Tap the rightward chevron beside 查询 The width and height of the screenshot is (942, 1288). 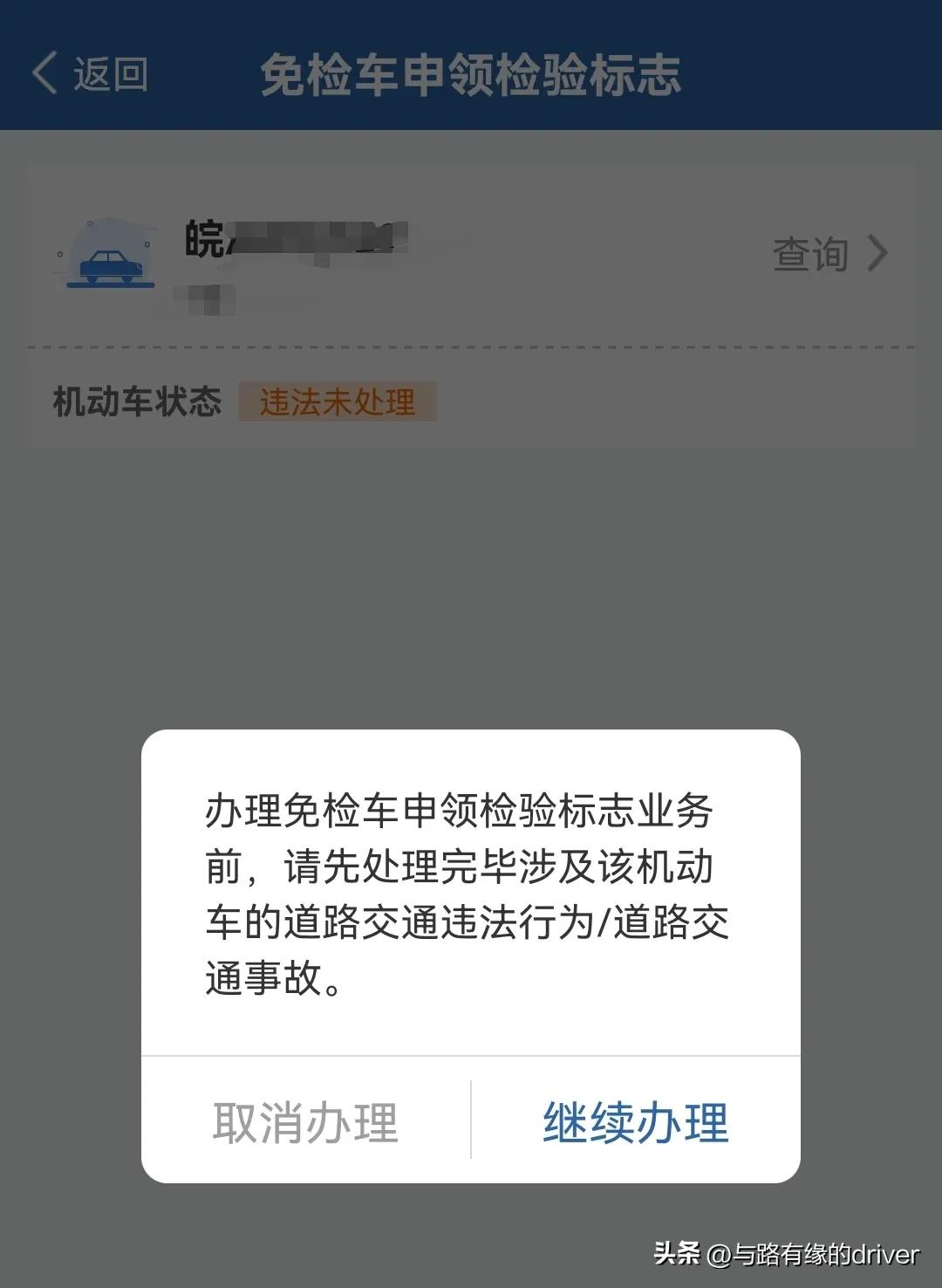878,253
